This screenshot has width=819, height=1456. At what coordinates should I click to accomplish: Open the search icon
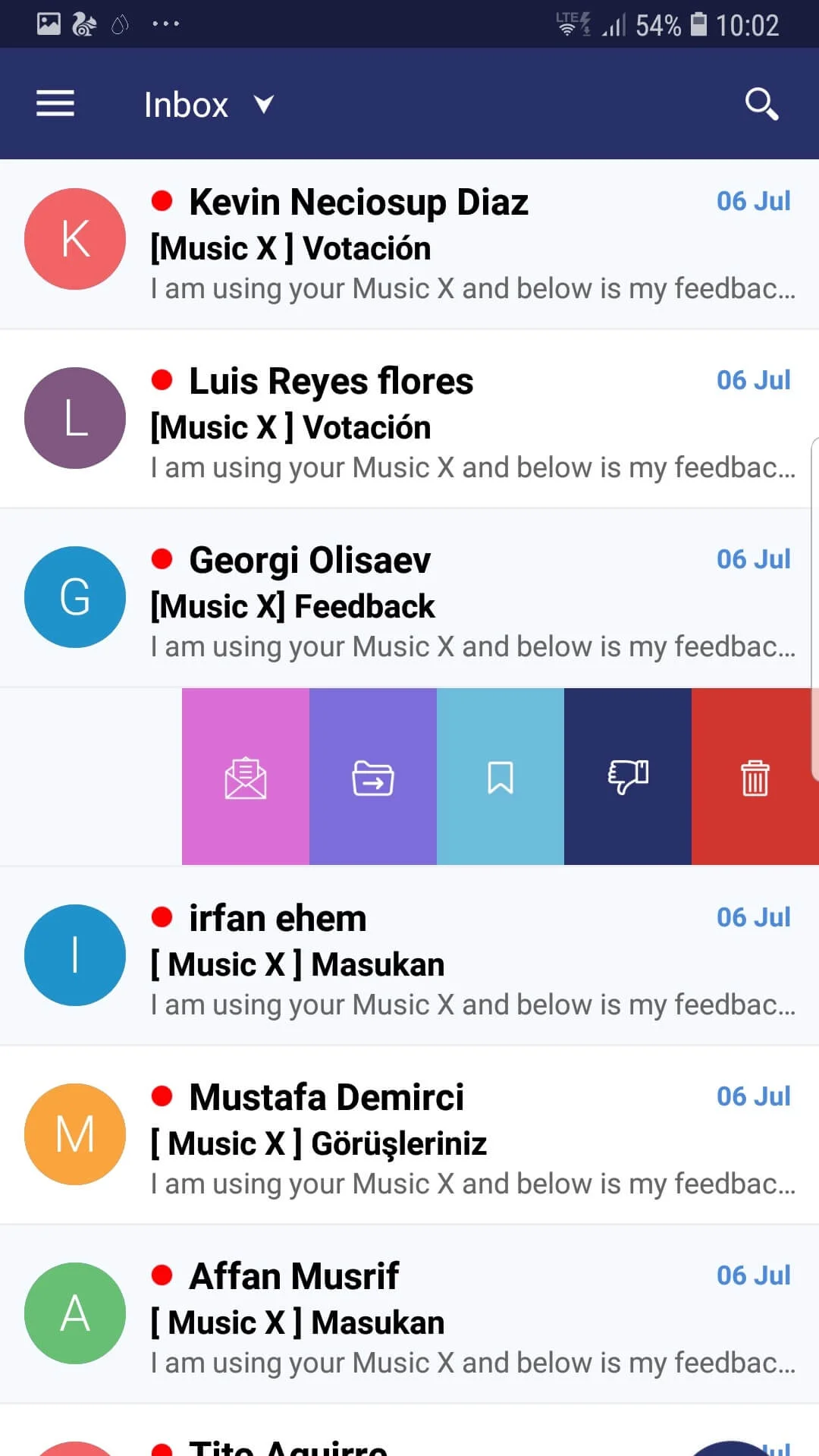point(761,104)
